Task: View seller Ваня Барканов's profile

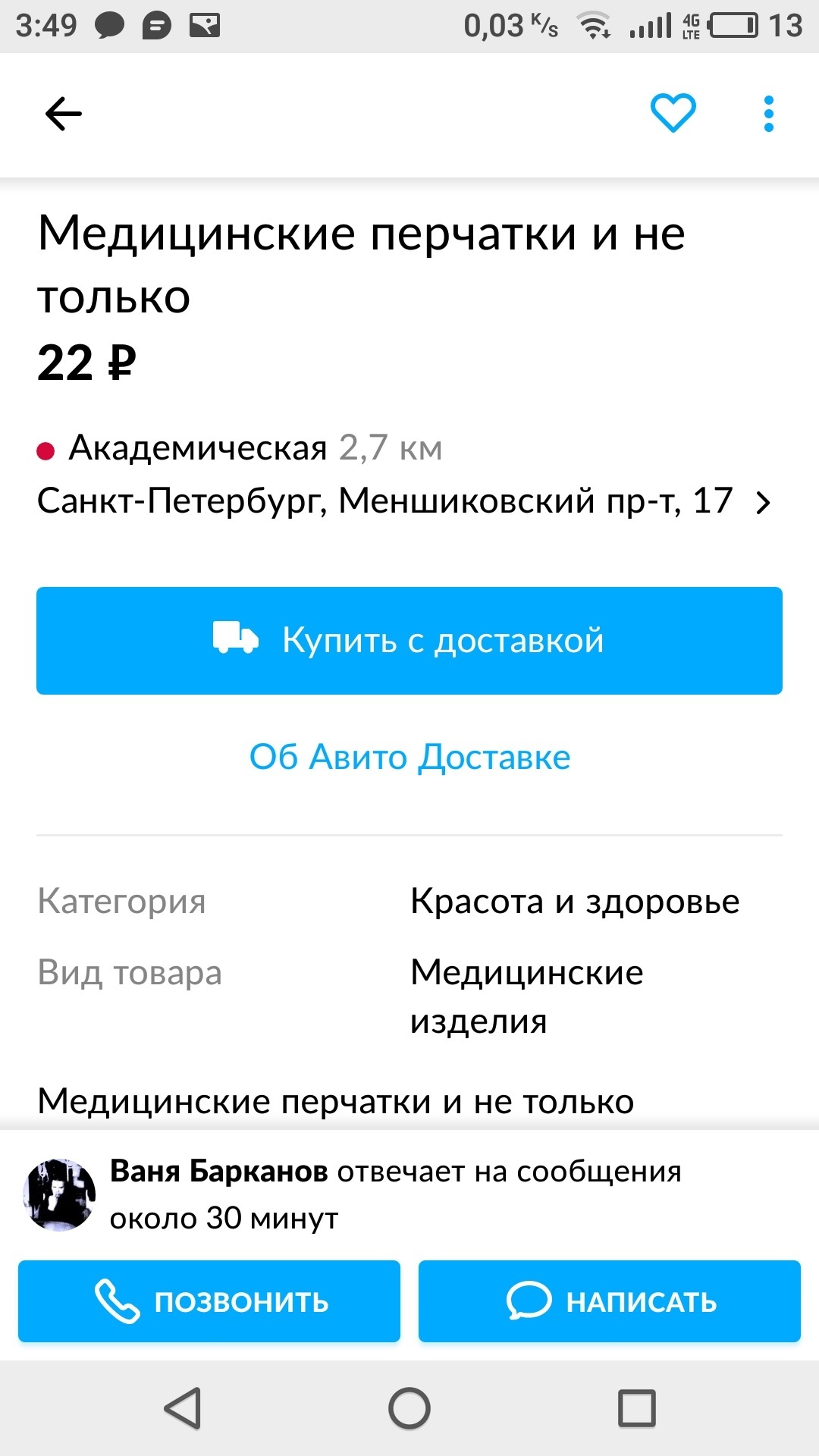Action: (x=60, y=1194)
